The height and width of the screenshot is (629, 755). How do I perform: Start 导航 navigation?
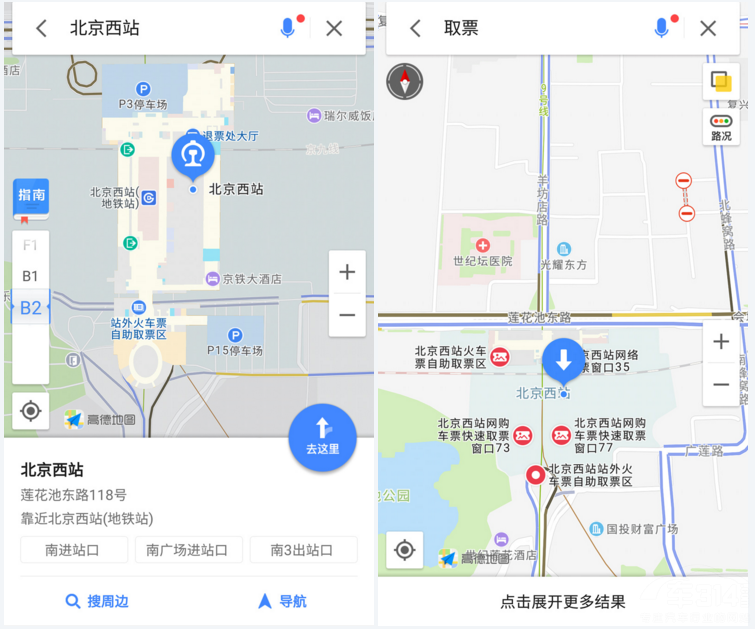pyautogui.click(x=281, y=601)
